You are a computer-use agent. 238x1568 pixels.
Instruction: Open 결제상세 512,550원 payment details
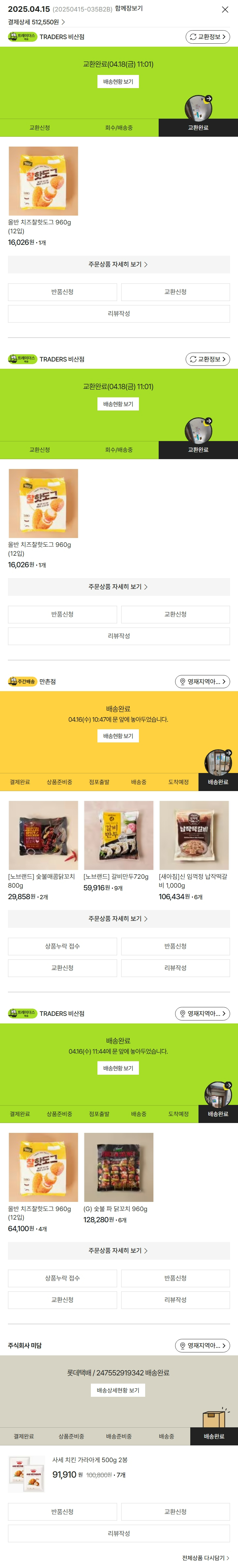(36, 22)
